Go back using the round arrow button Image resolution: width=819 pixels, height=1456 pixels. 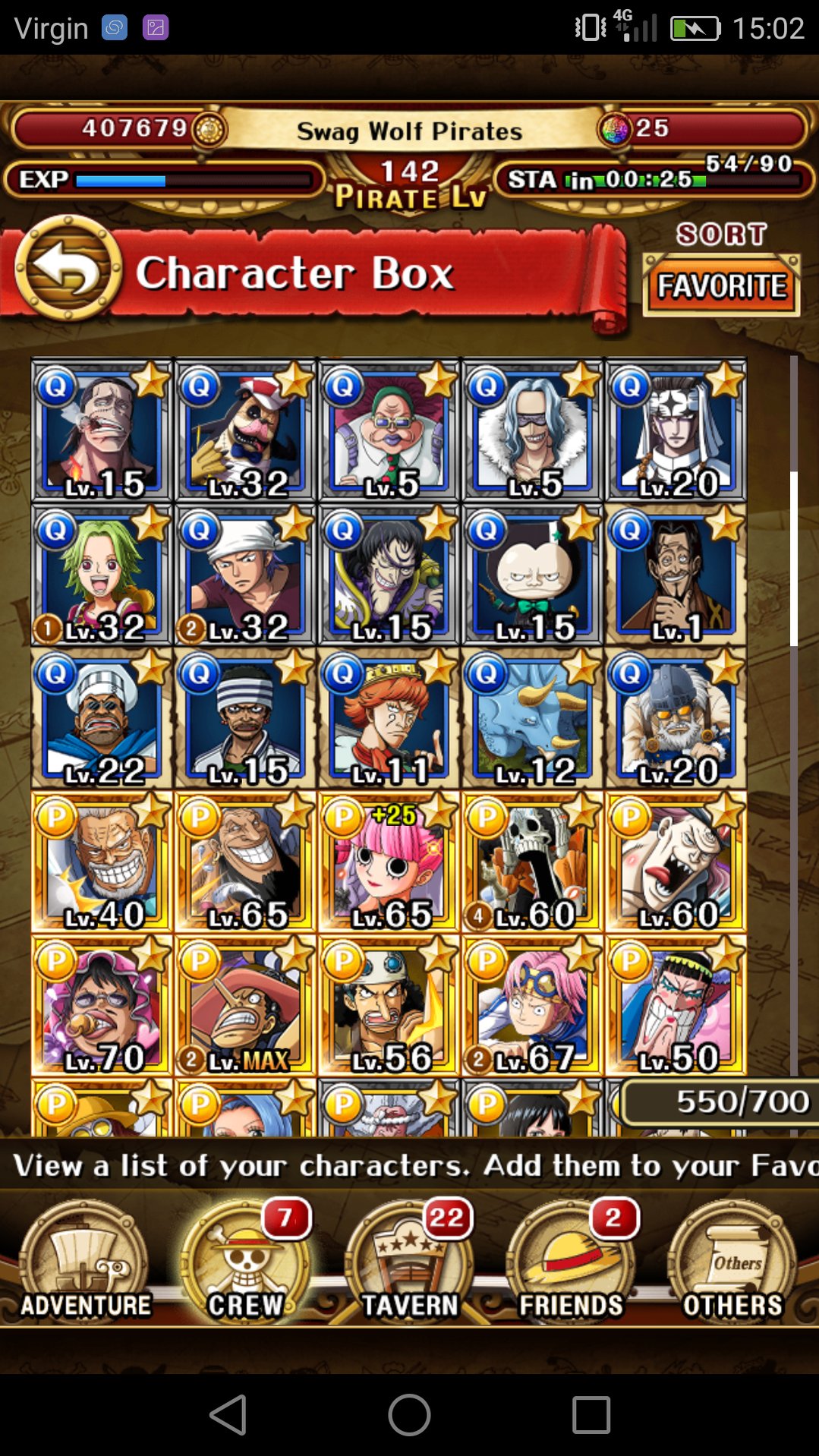[x=68, y=269]
